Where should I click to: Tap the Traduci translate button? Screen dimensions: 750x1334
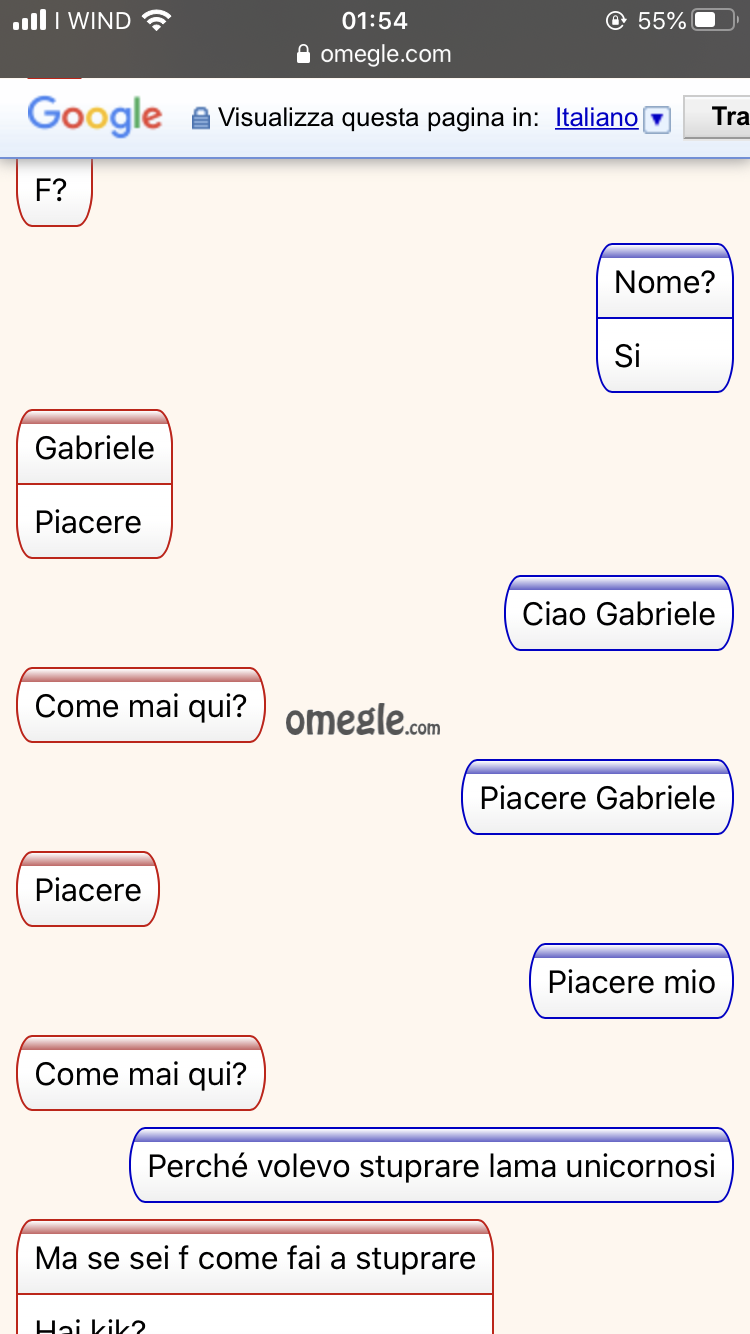[x=718, y=117]
